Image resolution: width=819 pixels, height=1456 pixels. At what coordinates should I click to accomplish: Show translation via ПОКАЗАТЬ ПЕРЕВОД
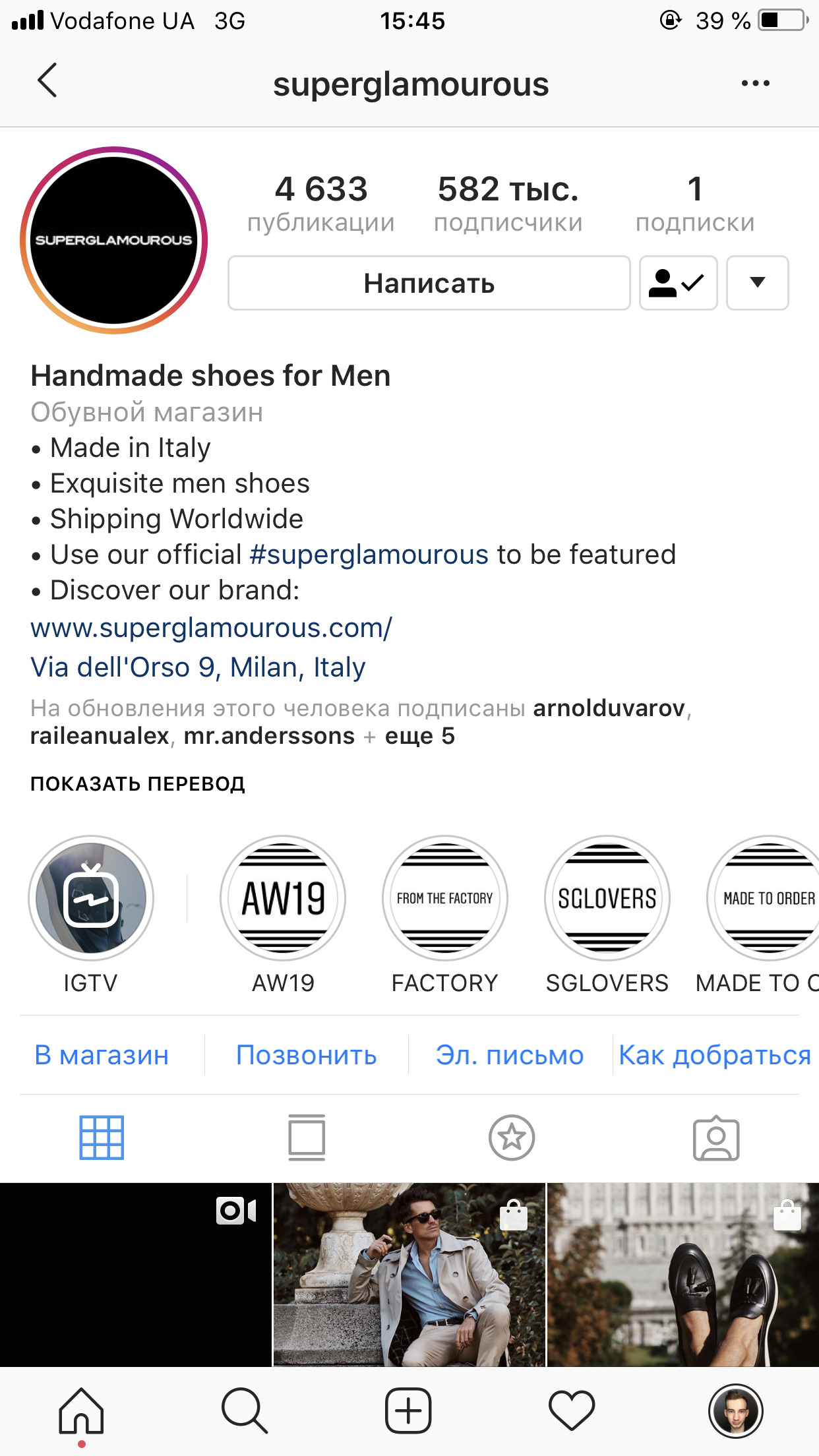point(138,784)
